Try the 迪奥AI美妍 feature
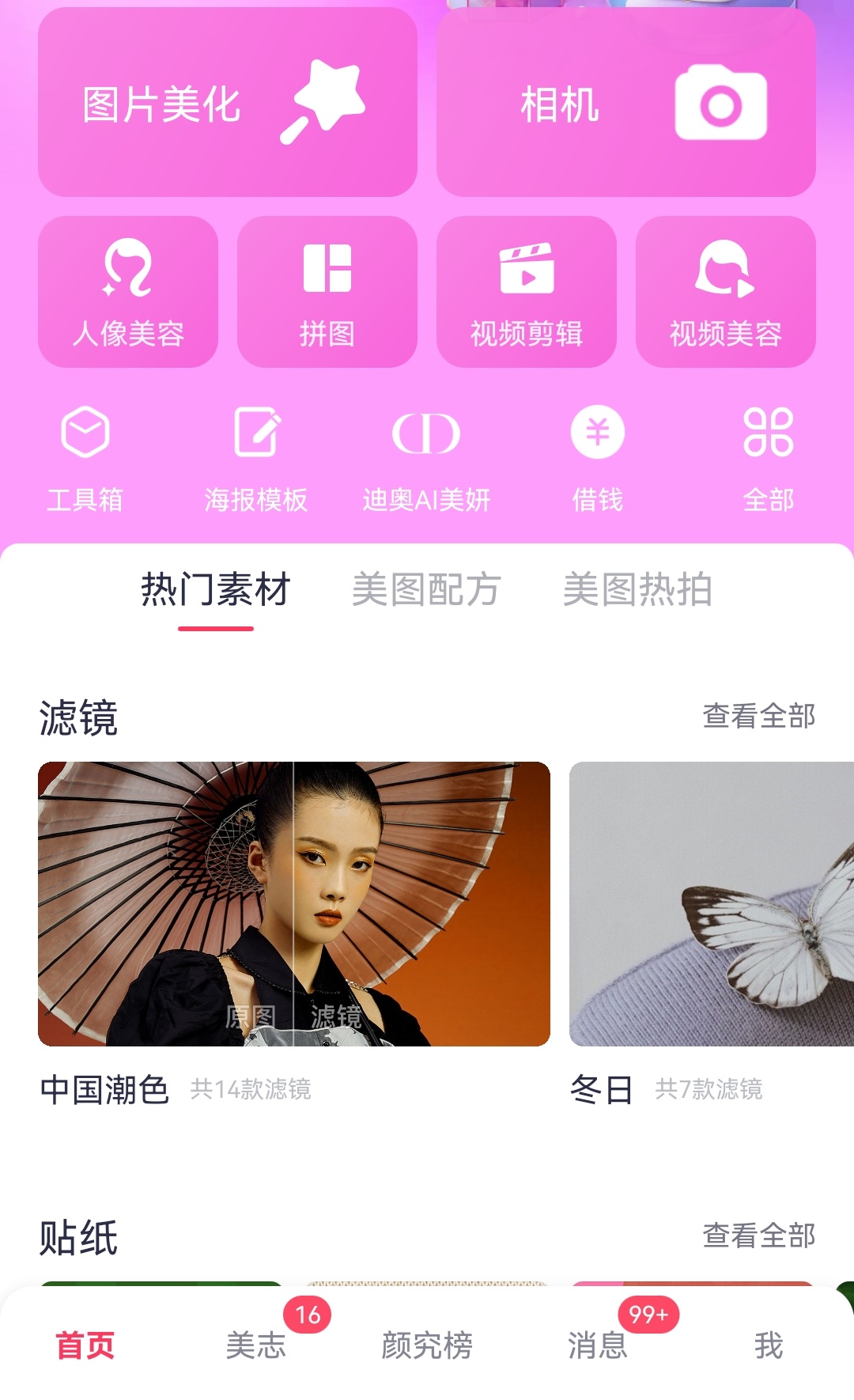854x1400 pixels. 427,457
